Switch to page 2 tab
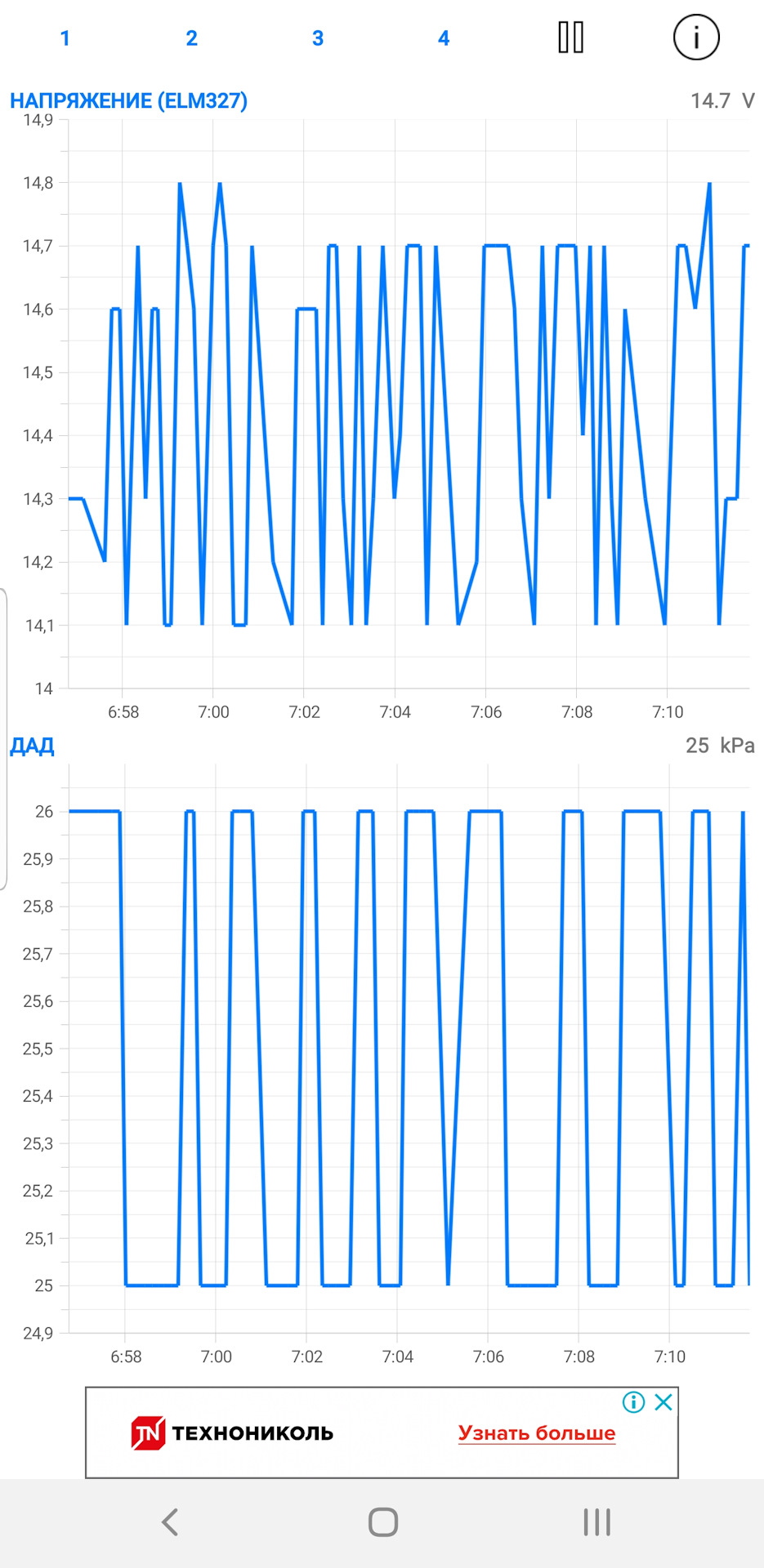This screenshot has height=1568, width=764. coord(191,38)
